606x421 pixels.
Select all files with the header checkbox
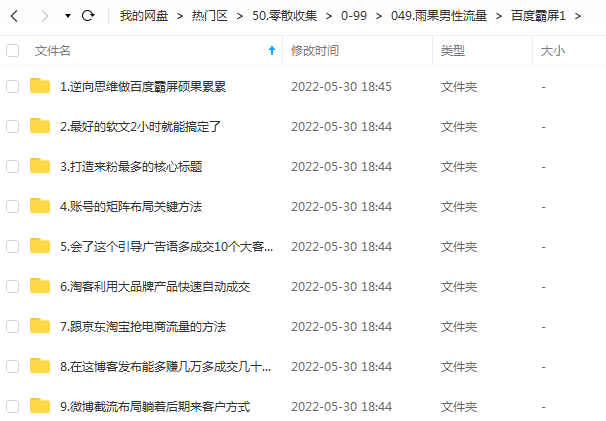(13, 50)
